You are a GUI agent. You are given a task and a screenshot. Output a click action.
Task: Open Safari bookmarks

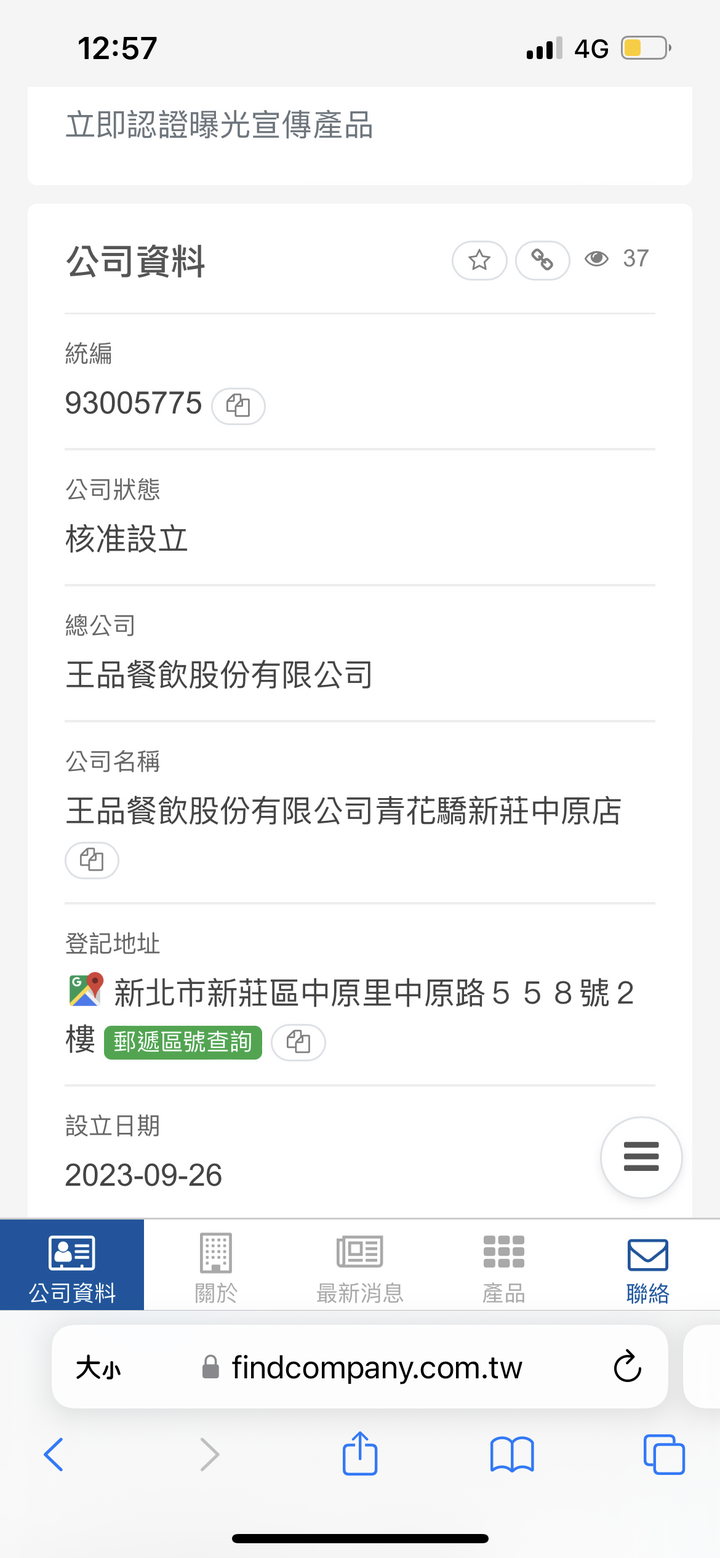point(512,1455)
